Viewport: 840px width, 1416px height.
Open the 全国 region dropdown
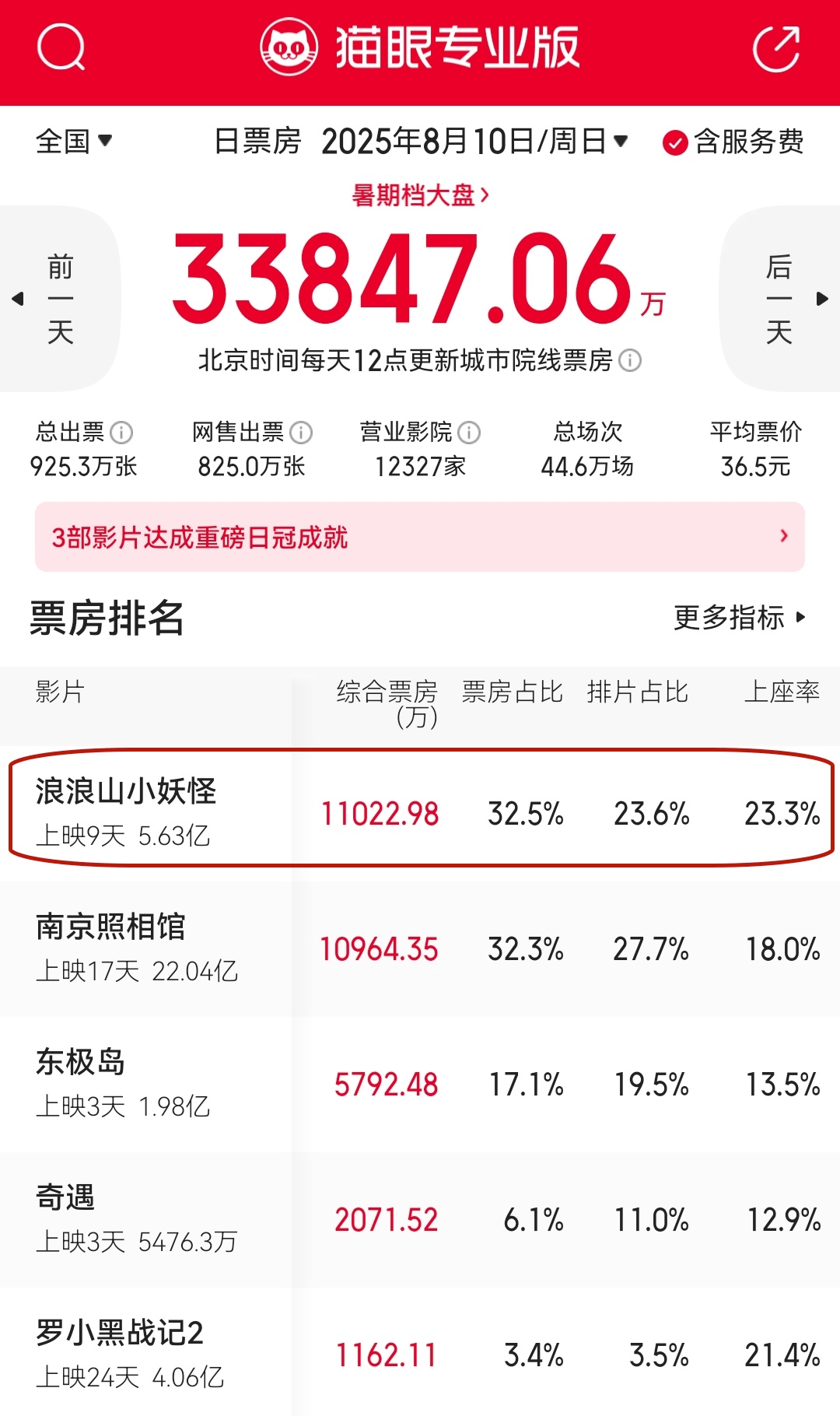click(74, 142)
